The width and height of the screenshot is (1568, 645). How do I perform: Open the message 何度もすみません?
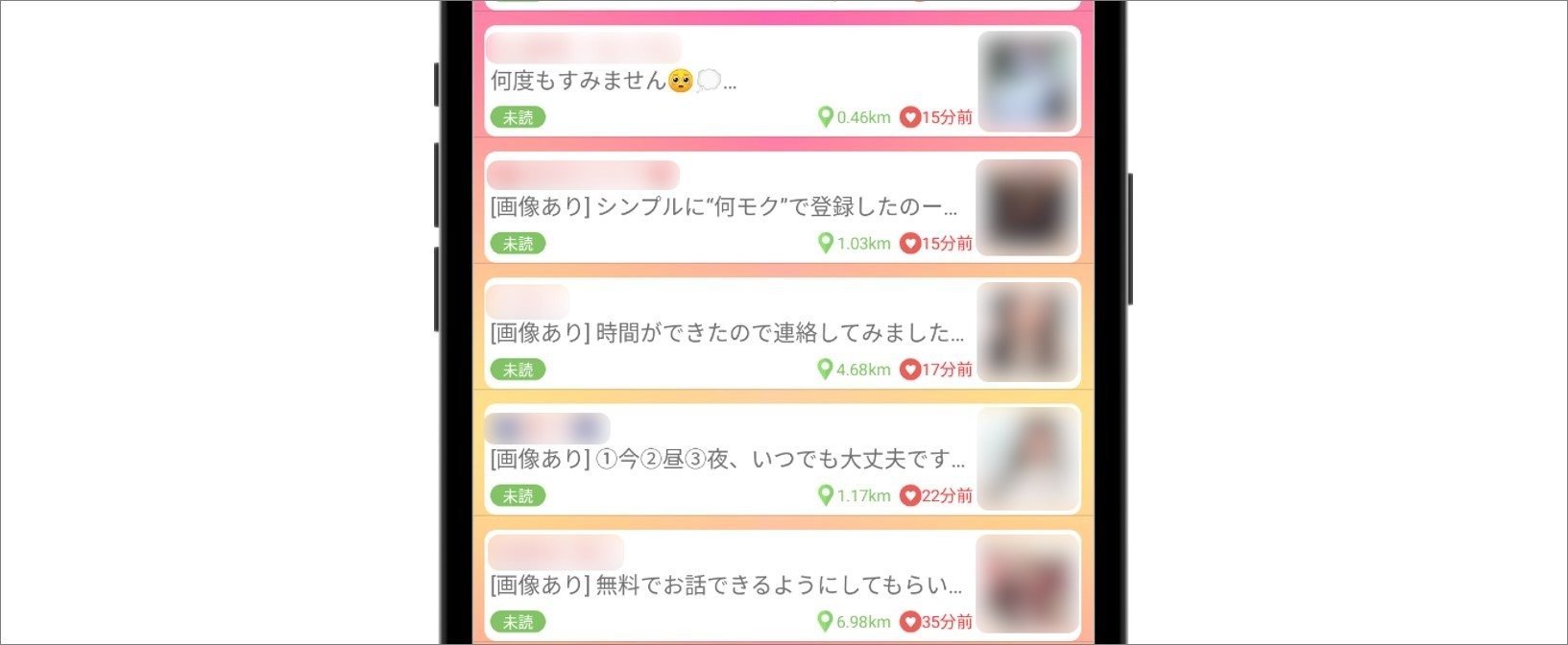click(615, 82)
